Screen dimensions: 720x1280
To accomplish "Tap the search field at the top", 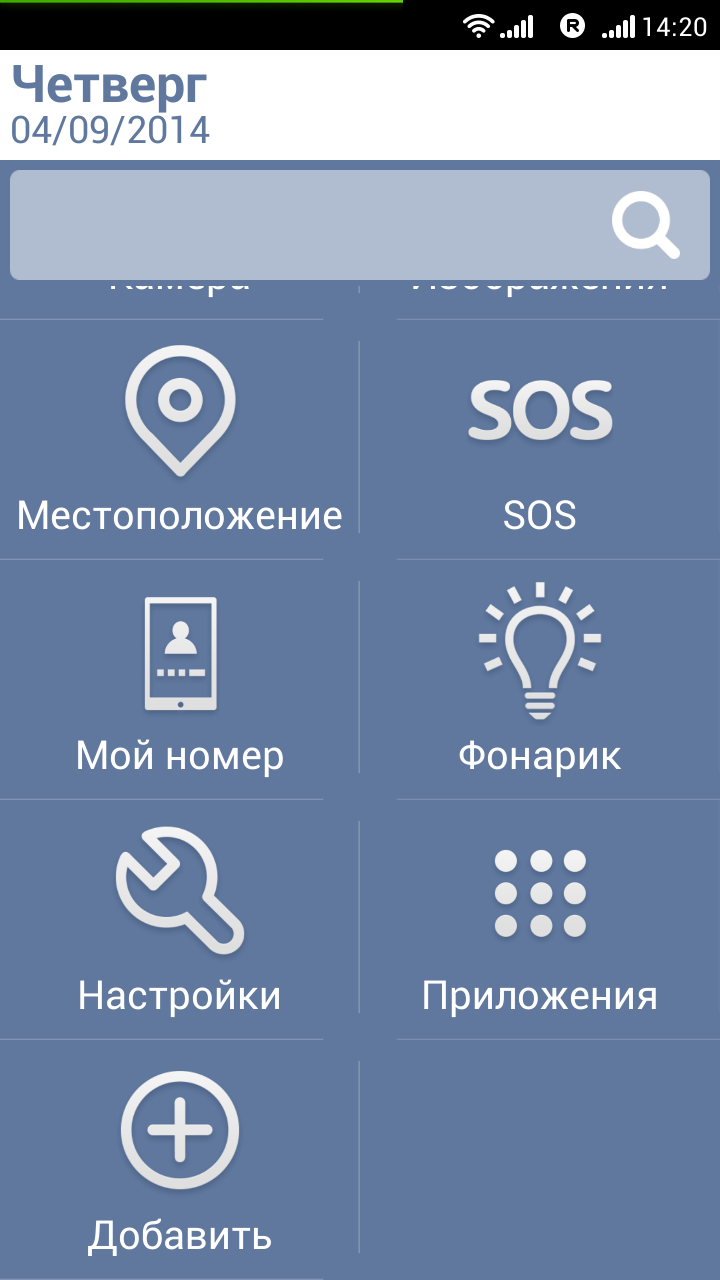I will (x=300, y=225).
